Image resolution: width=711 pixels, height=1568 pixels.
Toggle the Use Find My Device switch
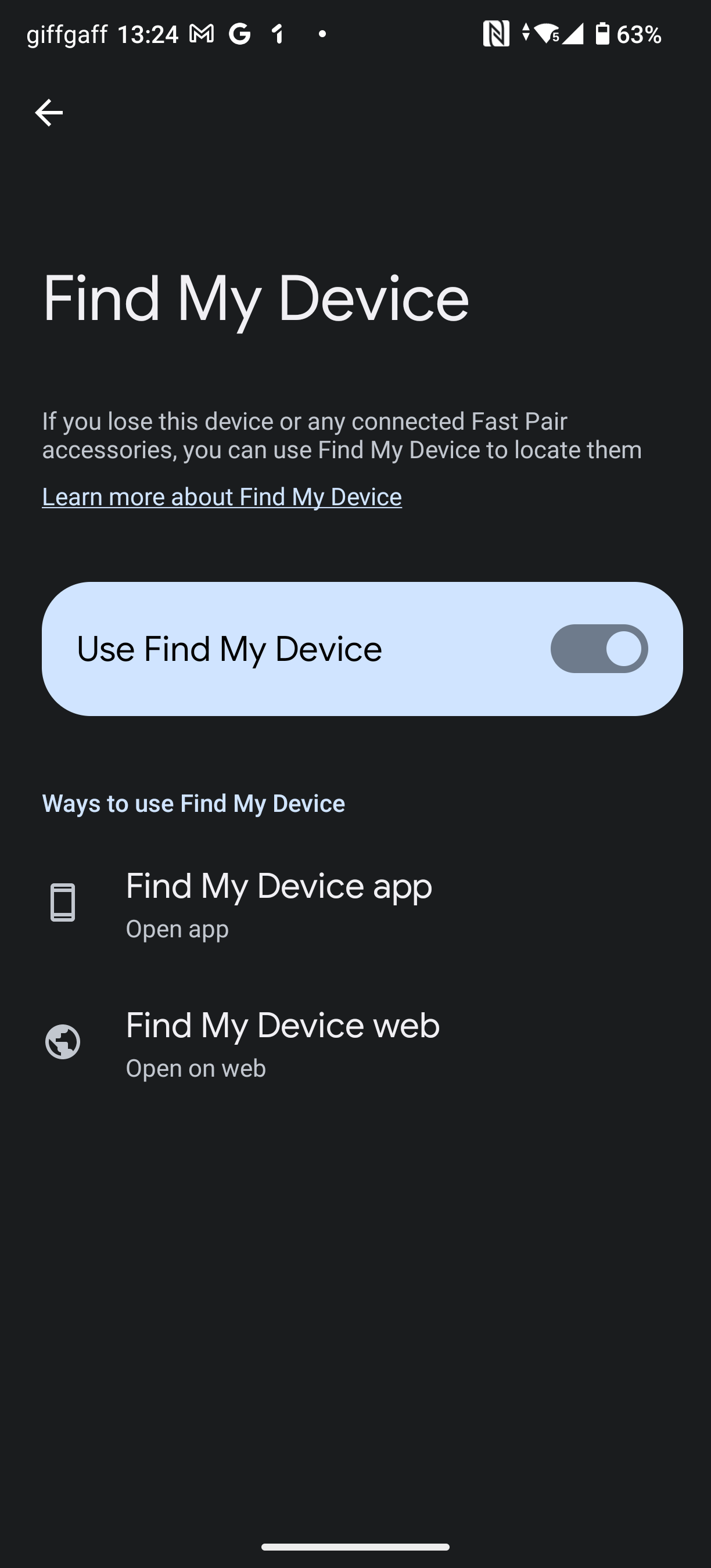click(599, 648)
